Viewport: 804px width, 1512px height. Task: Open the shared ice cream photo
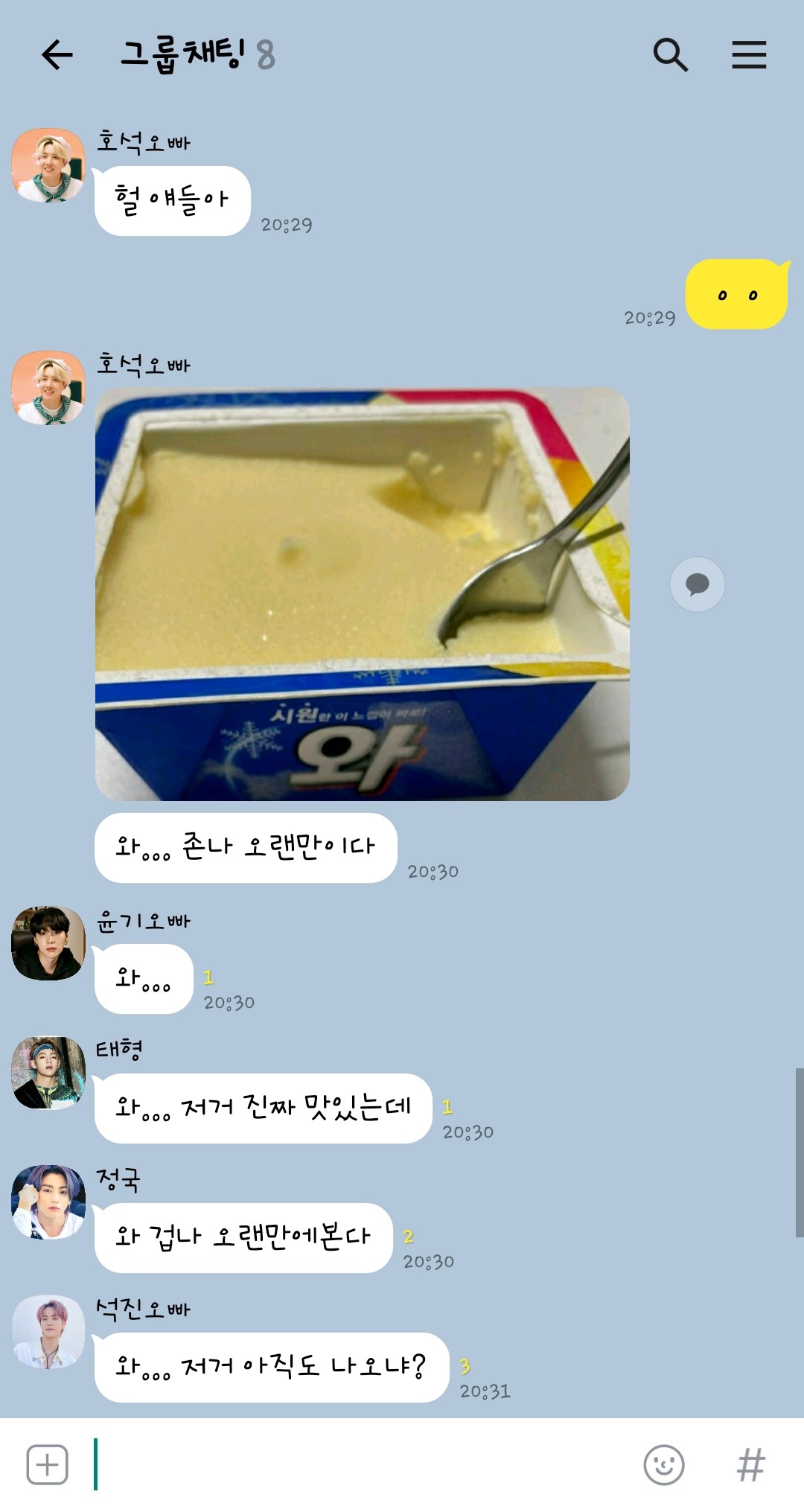(363, 594)
